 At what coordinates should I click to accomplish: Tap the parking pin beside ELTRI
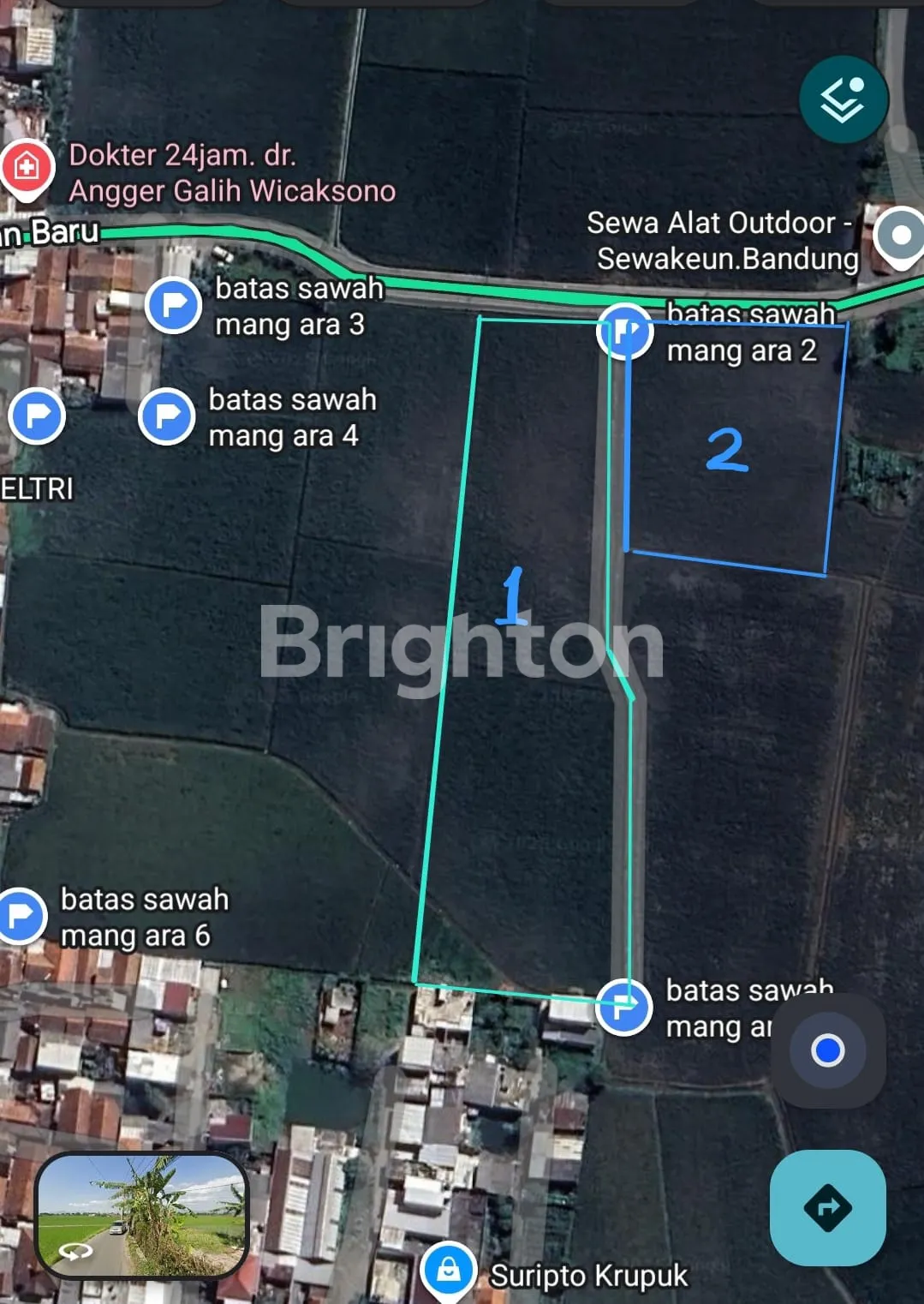tap(37, 416)
